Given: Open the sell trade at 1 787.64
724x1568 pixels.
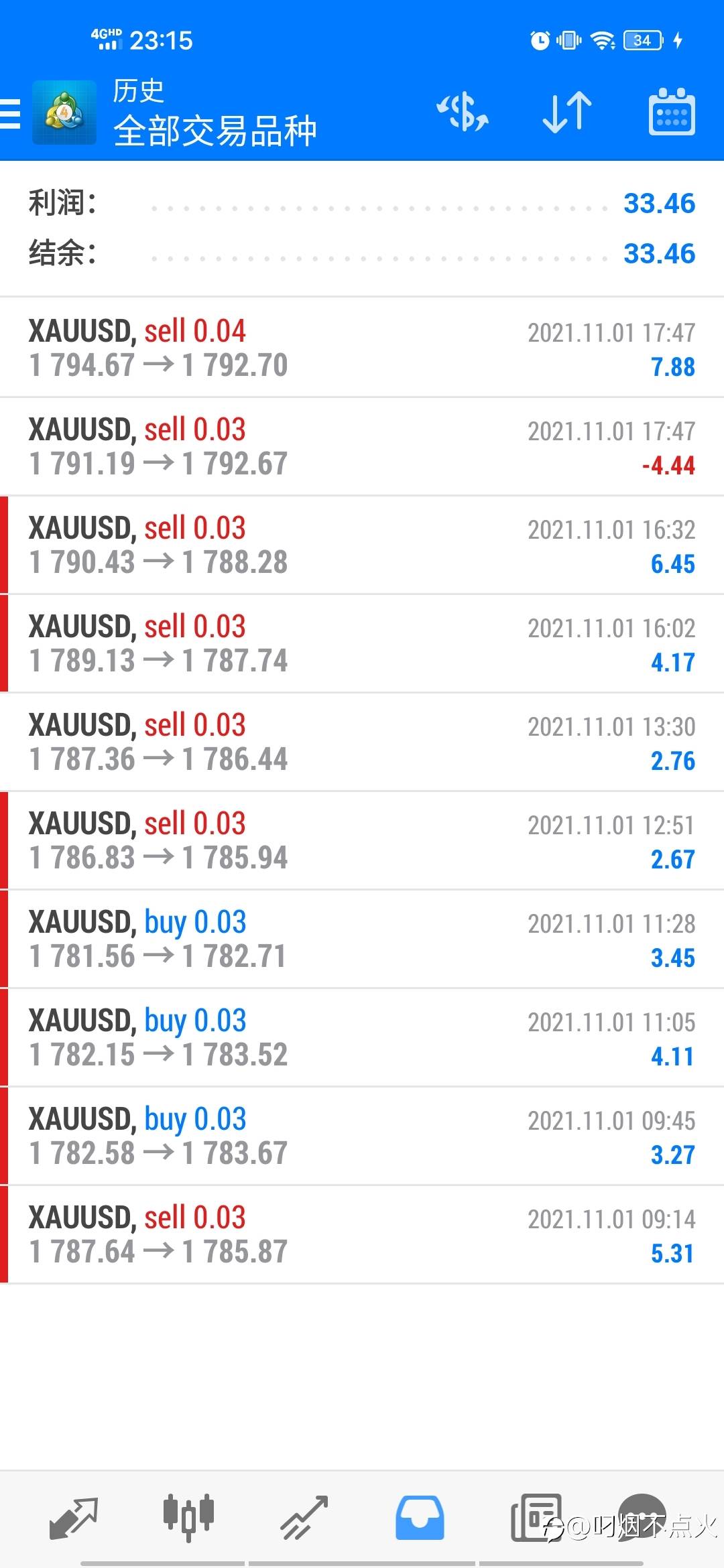Looking at the screenshot, I should [362, 1234].
